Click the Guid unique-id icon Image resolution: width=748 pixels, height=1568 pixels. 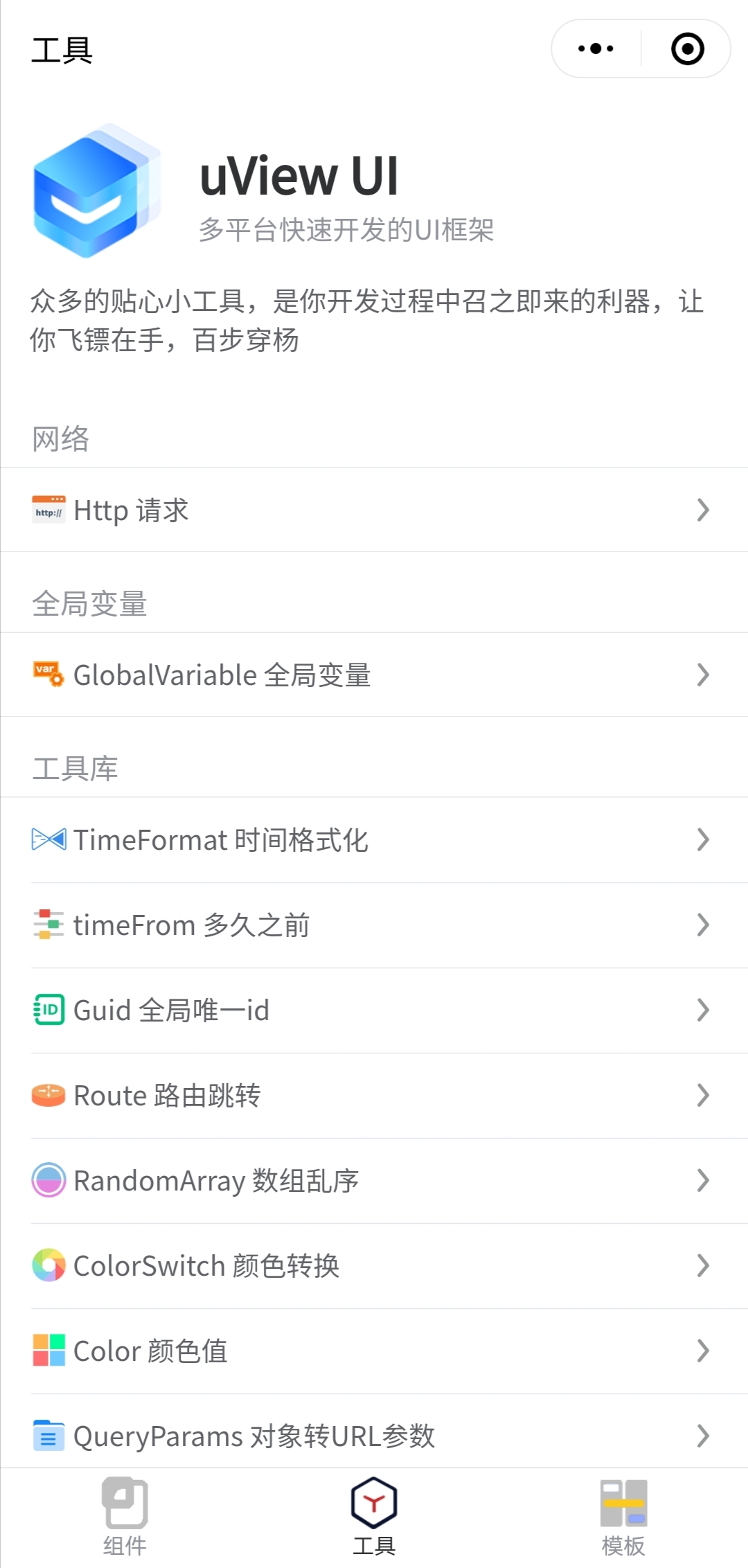tap(47, 1010)
